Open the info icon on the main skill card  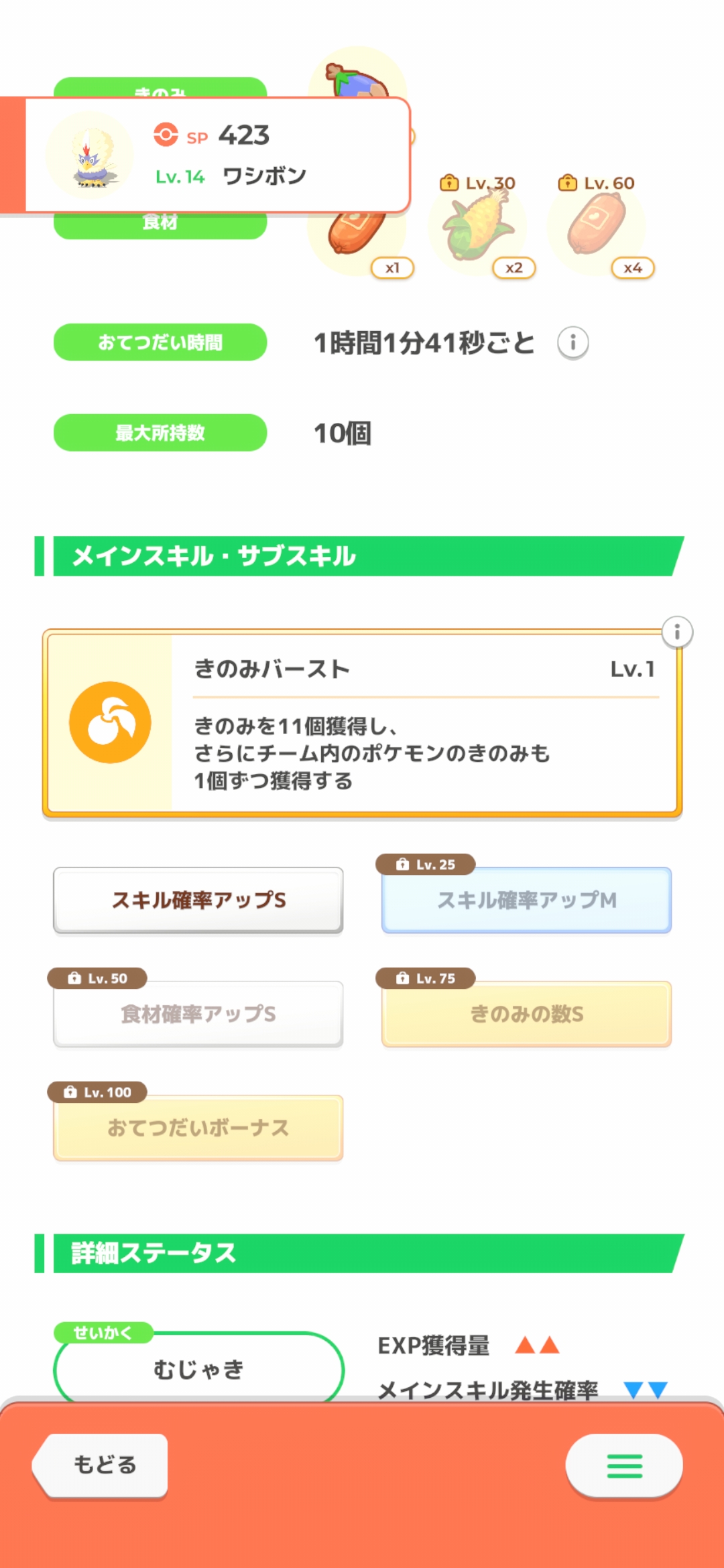click(676, 631)
